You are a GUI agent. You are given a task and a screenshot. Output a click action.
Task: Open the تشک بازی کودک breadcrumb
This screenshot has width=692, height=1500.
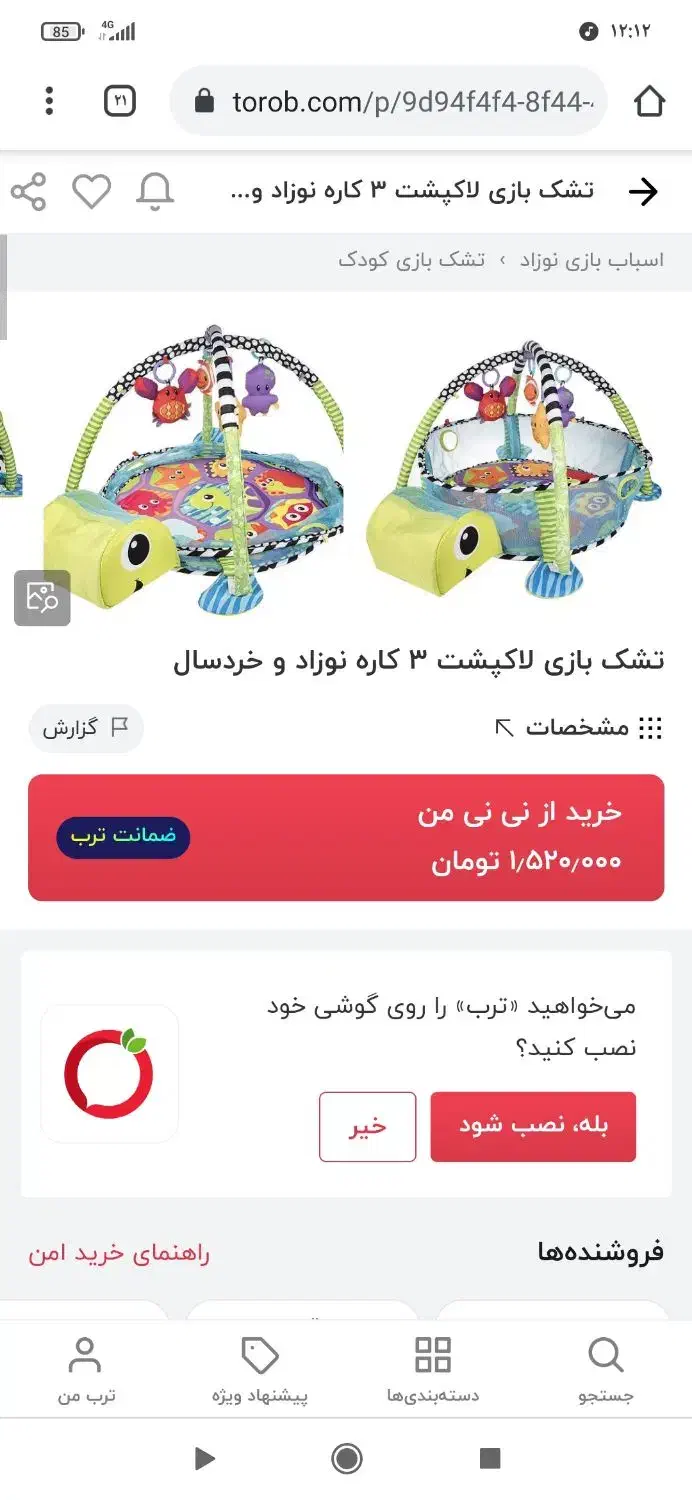click(411, 261)
